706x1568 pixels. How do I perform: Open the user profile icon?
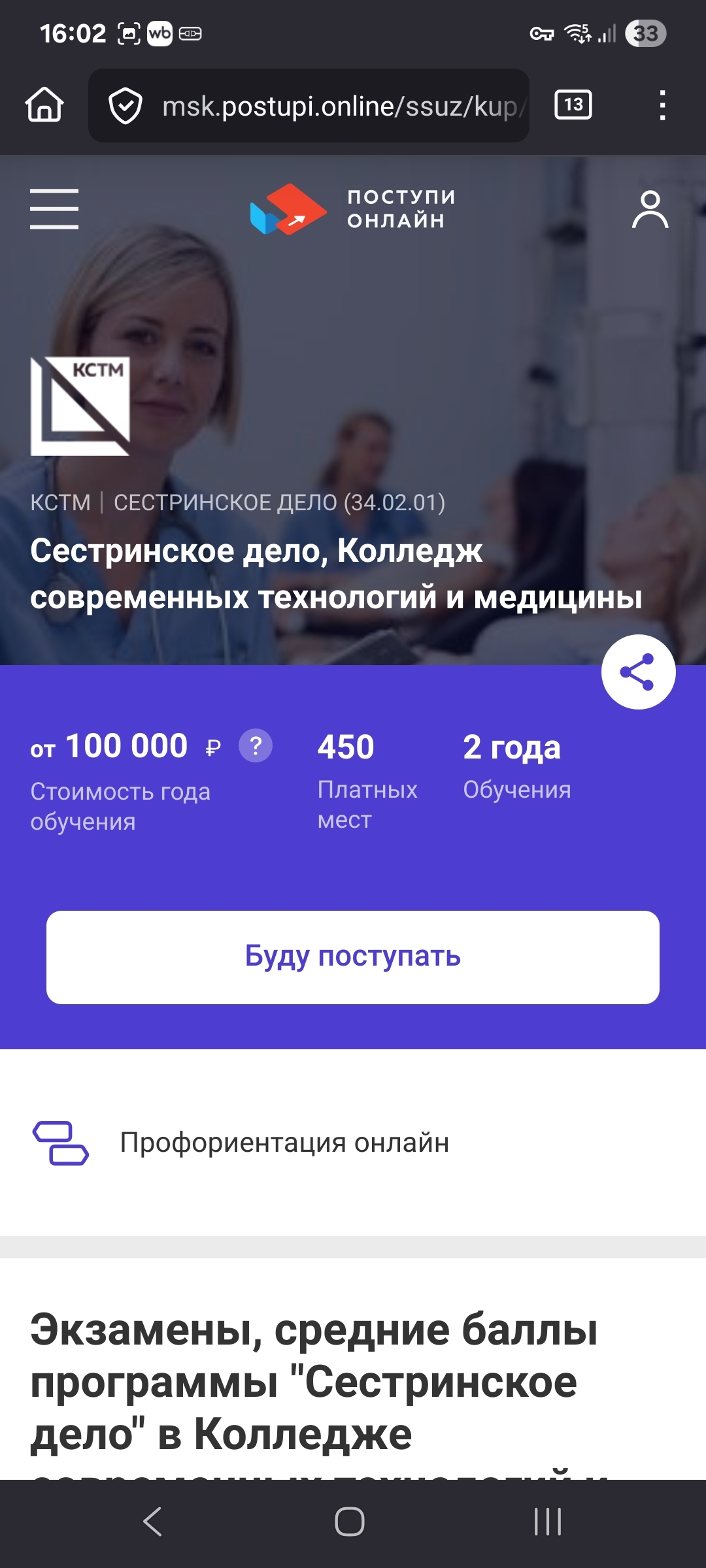[650, 210]
